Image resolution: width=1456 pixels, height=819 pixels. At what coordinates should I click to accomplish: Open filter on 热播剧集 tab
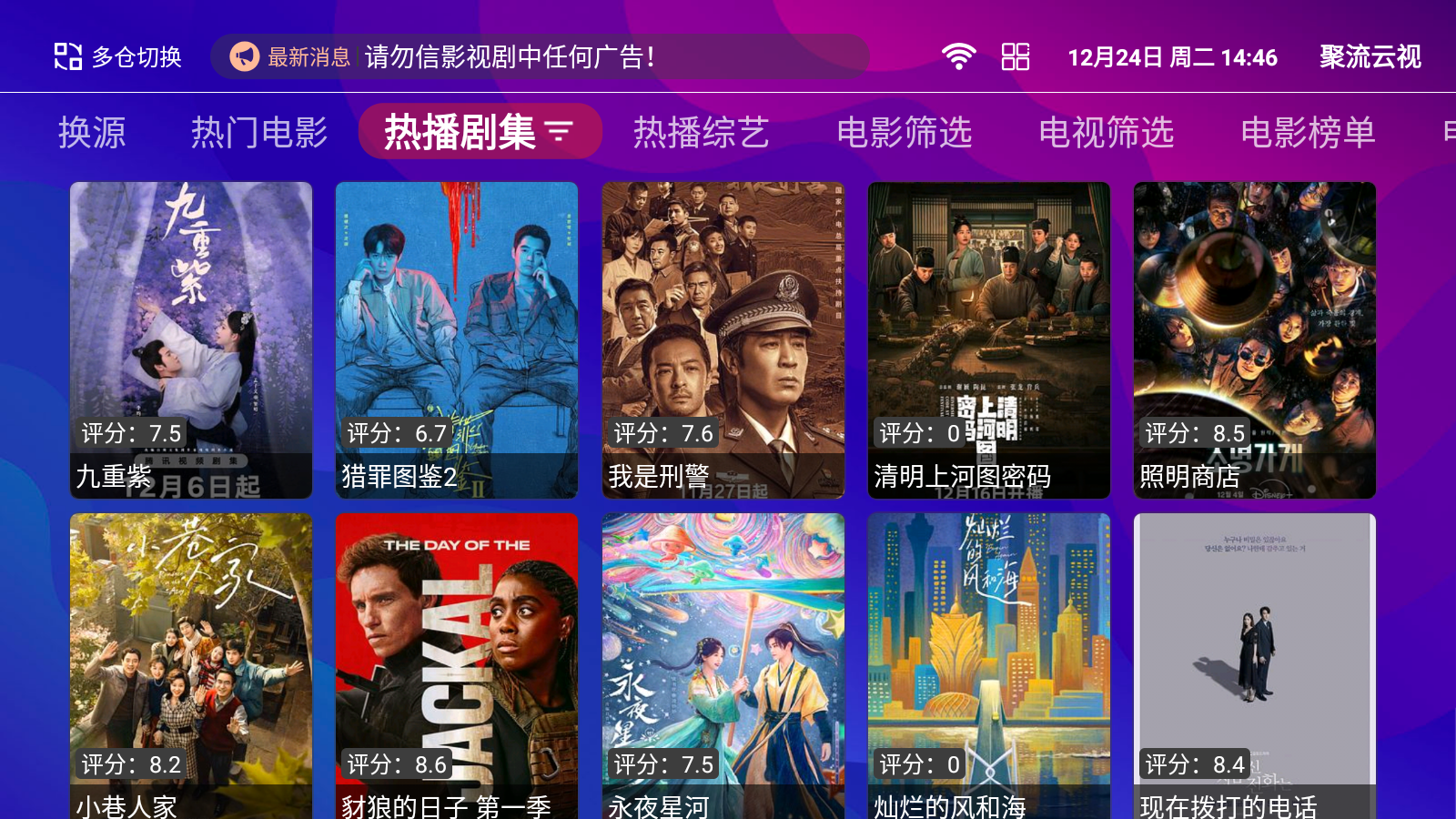pyautogui.click(x=559, y=132)
